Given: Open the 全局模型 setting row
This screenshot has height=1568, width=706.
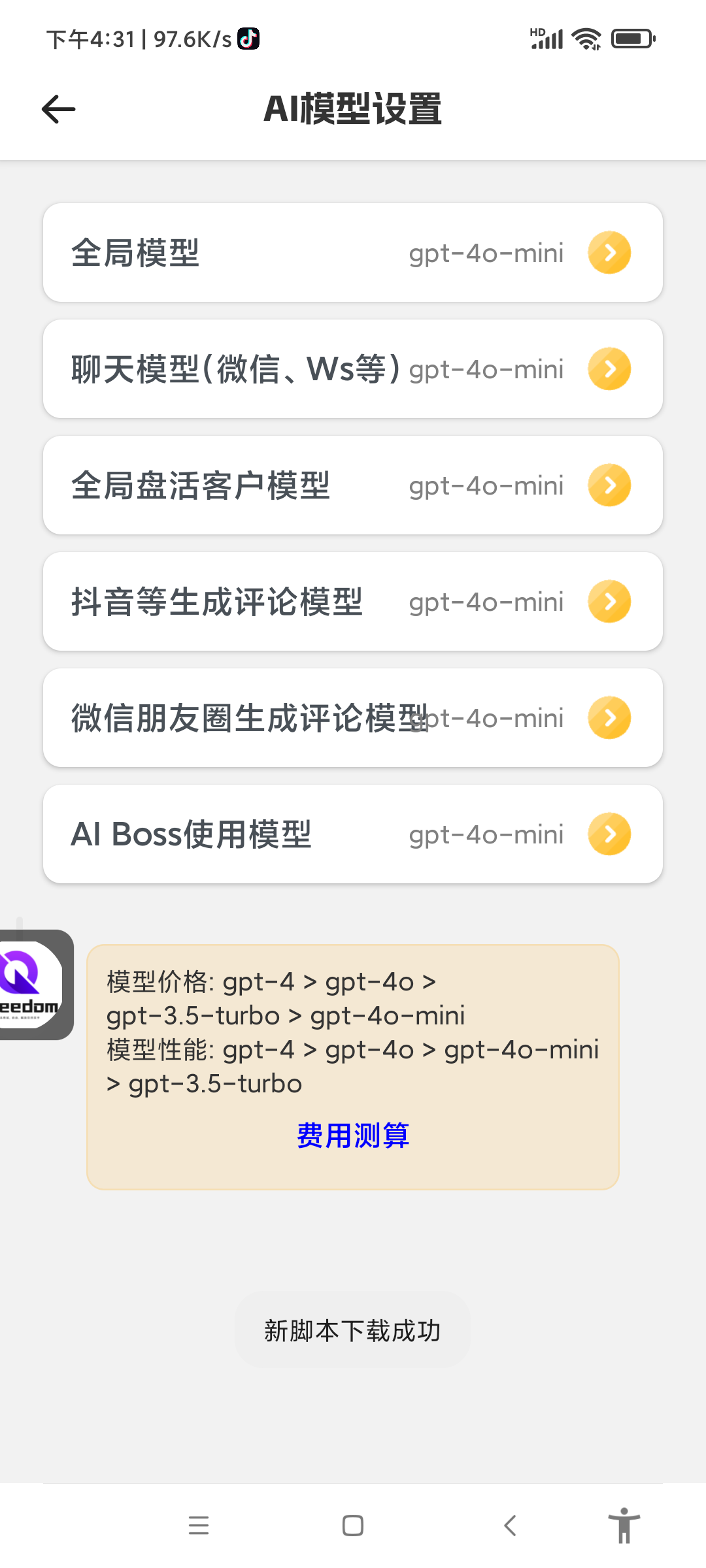Looking at the screenshot, I should [353, 252].
